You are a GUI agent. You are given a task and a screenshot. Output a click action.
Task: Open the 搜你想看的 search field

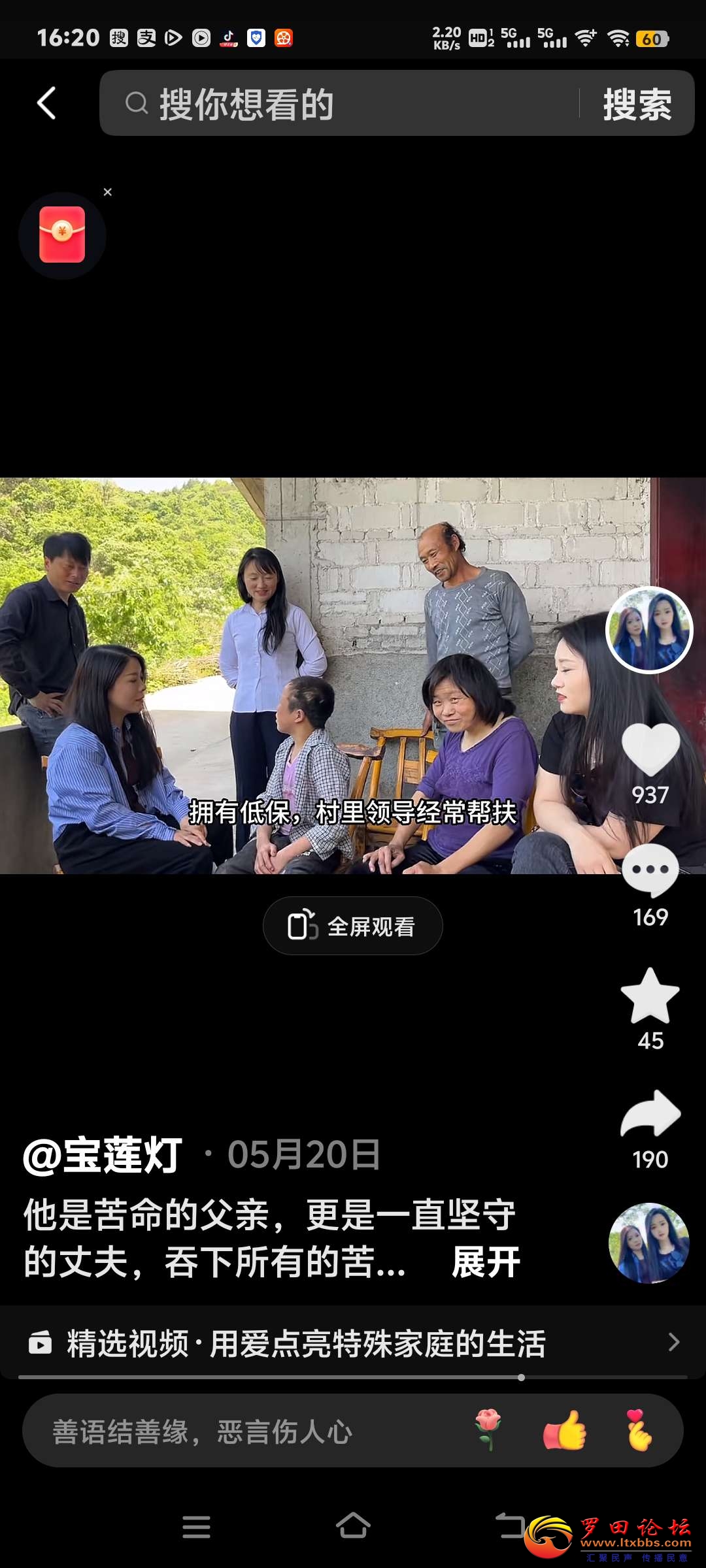tap(340, 103)
